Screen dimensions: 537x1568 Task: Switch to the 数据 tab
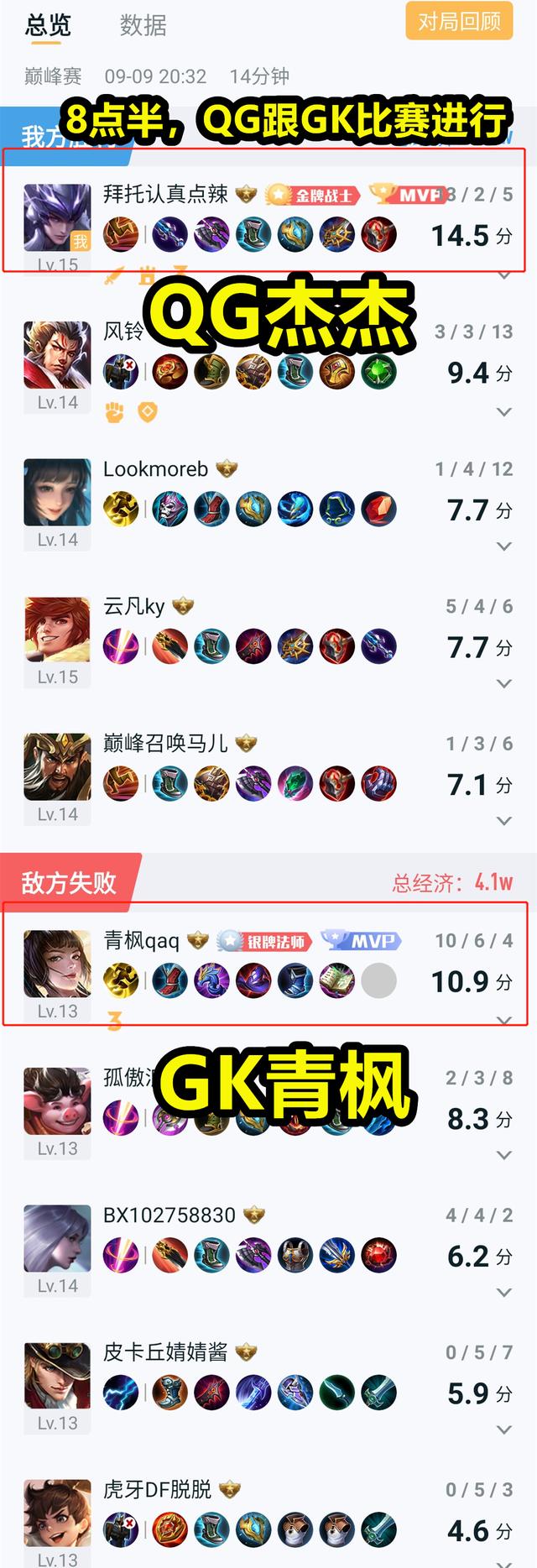(143, 25)
